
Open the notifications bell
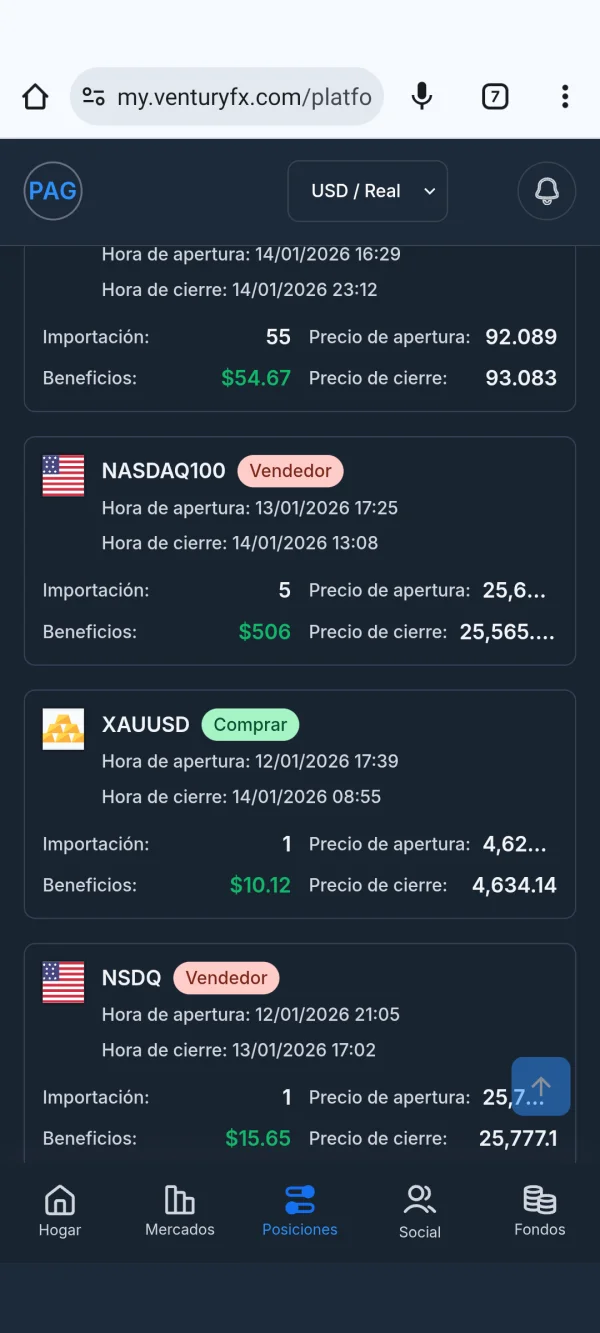546,191
